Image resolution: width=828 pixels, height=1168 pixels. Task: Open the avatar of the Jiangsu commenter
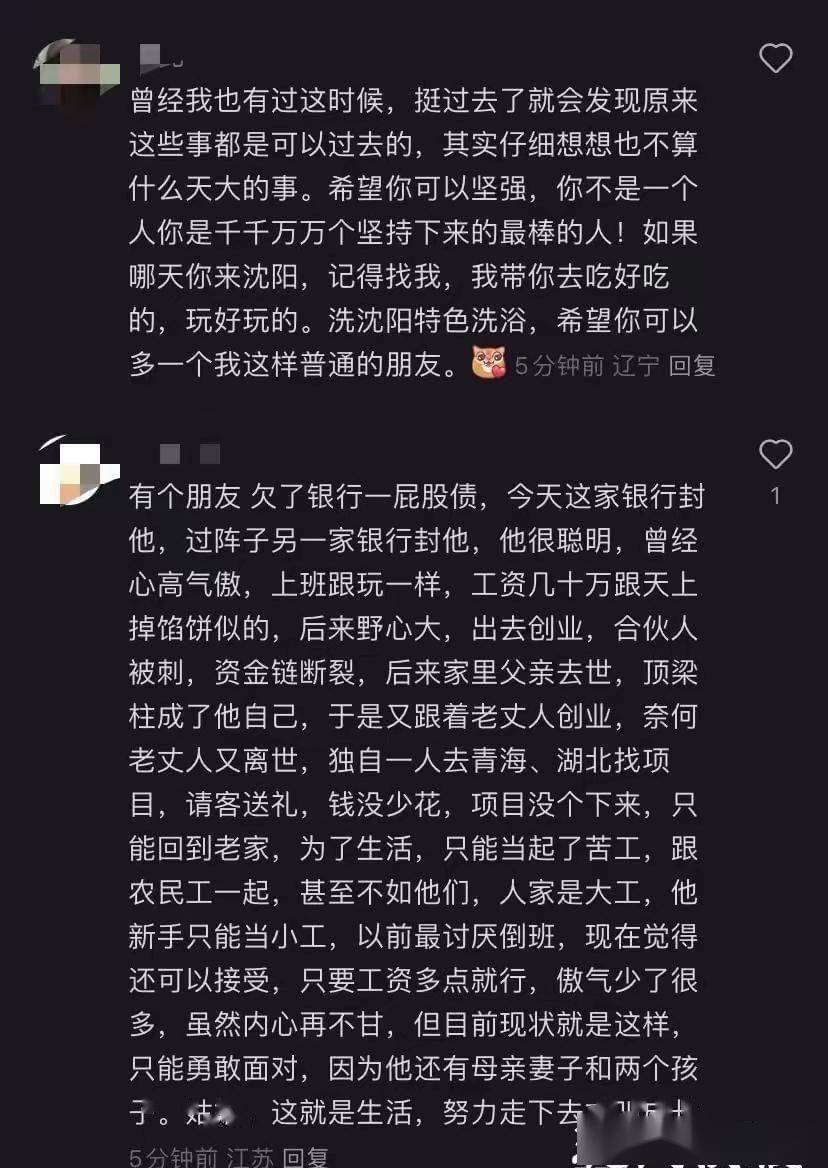[76, 472]
